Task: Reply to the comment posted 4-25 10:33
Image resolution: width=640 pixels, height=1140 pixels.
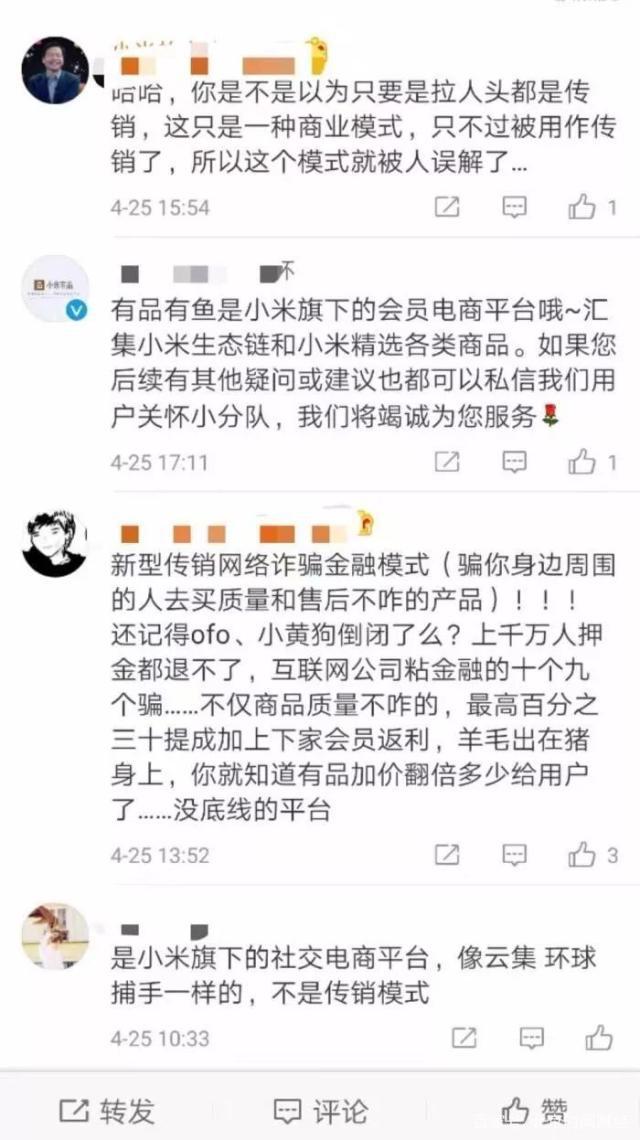Action: click(531, 1038)
